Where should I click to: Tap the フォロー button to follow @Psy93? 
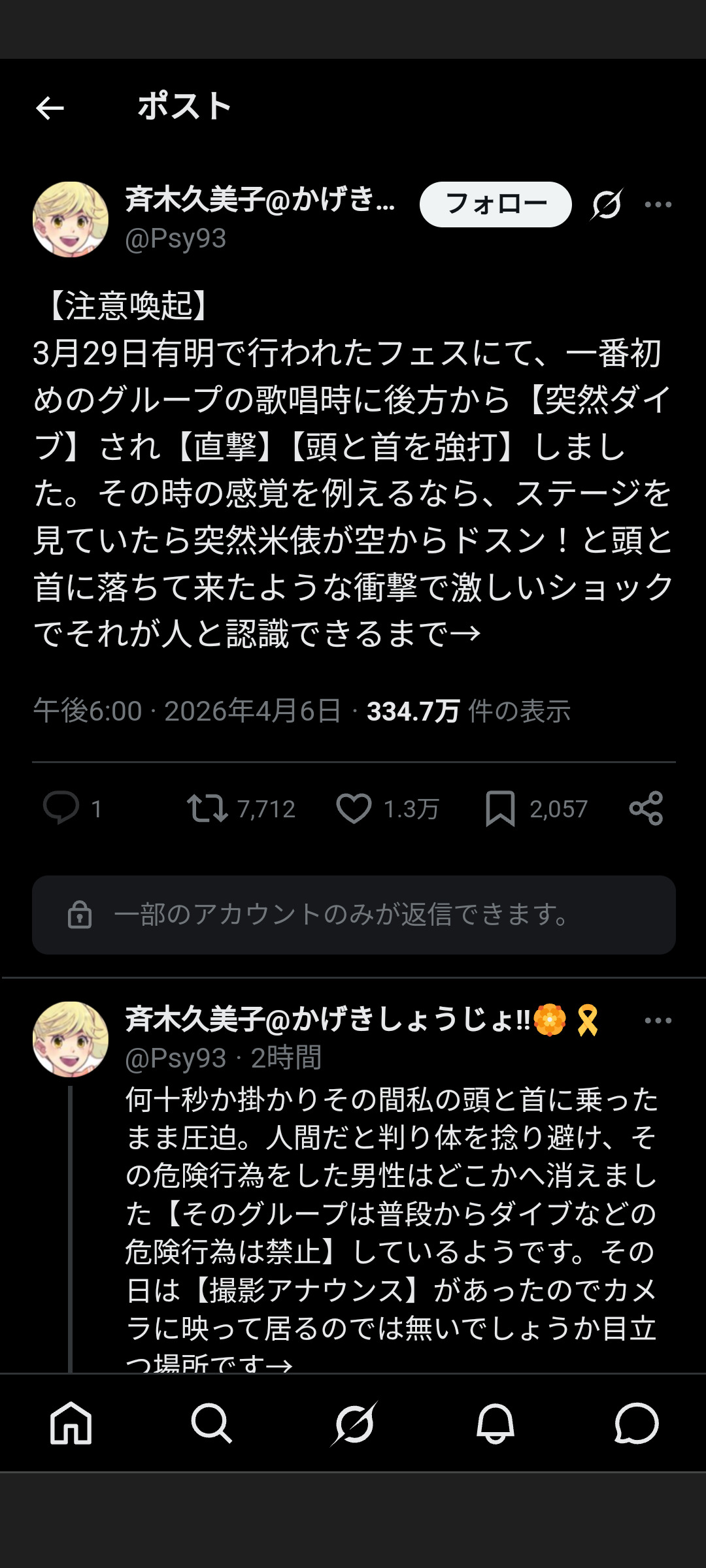pyautogui.click(x=495, y=204)
